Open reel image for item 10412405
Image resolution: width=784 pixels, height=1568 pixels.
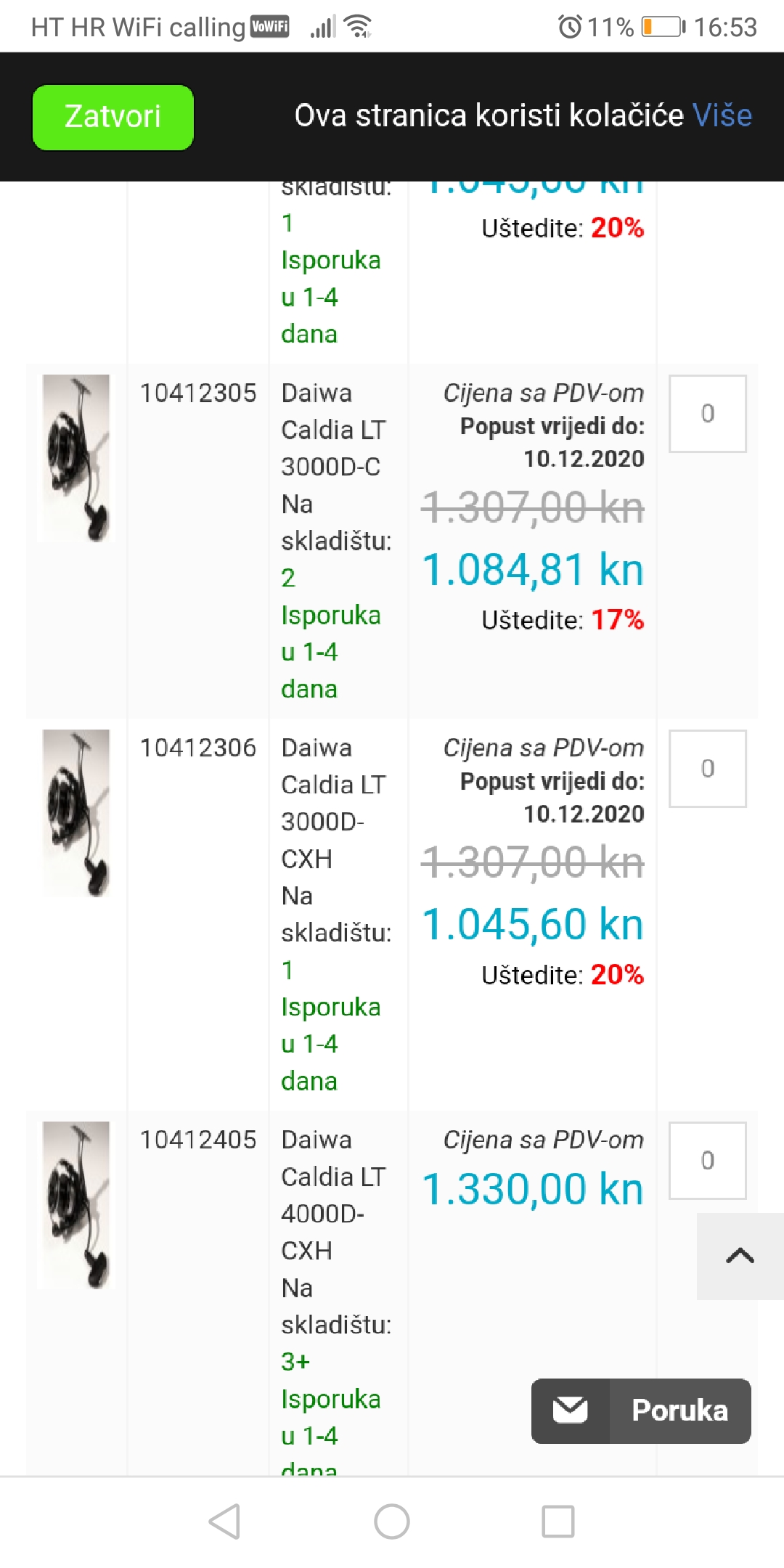76,1205
